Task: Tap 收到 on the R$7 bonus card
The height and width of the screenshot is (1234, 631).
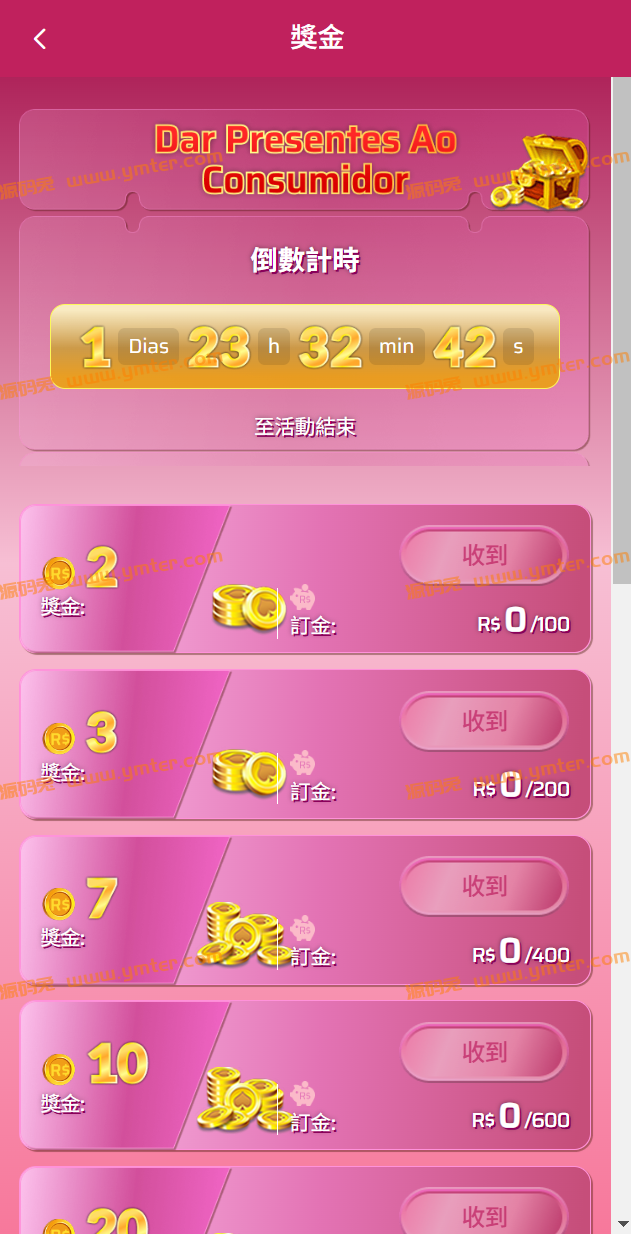Action: [x=484, y=886]
